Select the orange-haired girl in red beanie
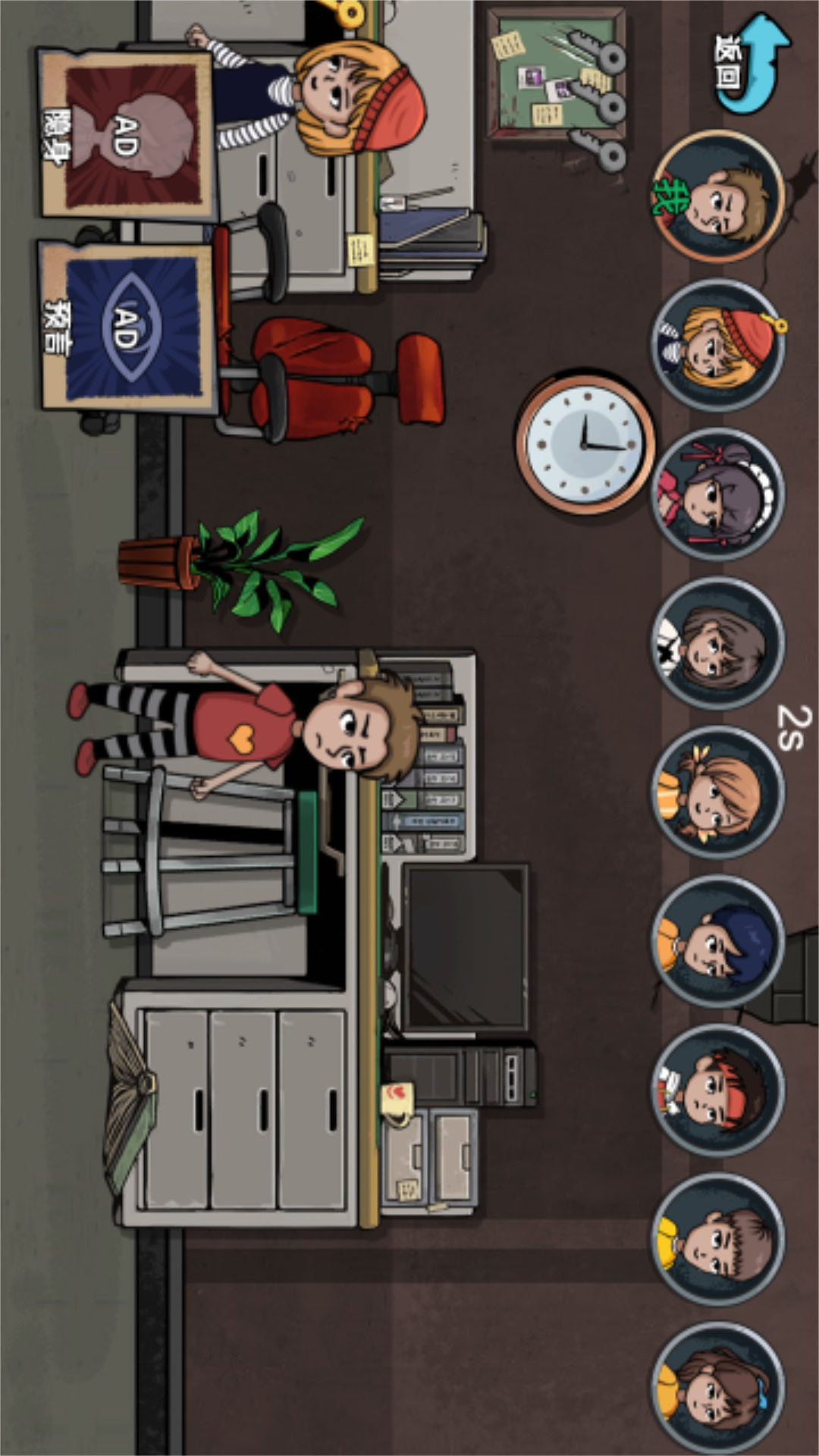This screenshot has width=819, height=1456. pos(717,345)
